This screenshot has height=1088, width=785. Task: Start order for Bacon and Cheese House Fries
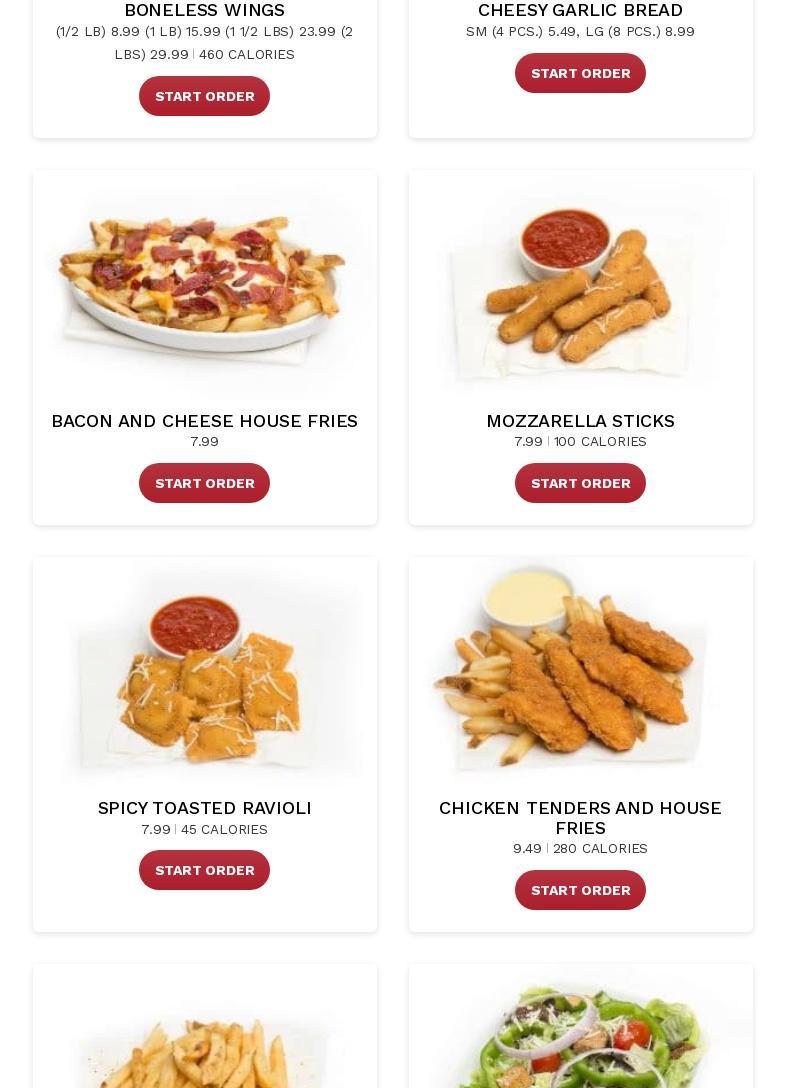coord(204,483)
